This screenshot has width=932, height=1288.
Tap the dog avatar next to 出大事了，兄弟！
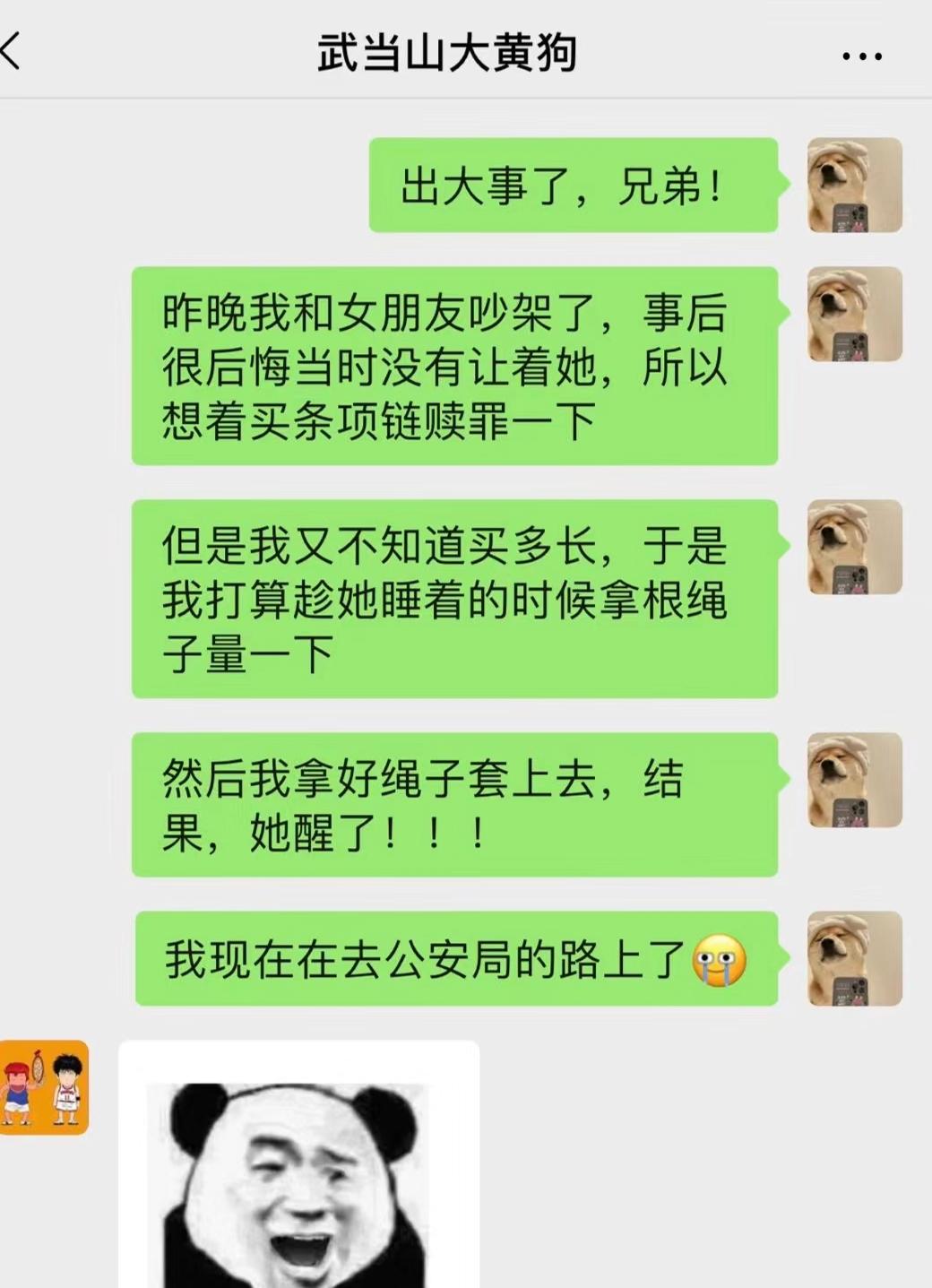point(854,185)
